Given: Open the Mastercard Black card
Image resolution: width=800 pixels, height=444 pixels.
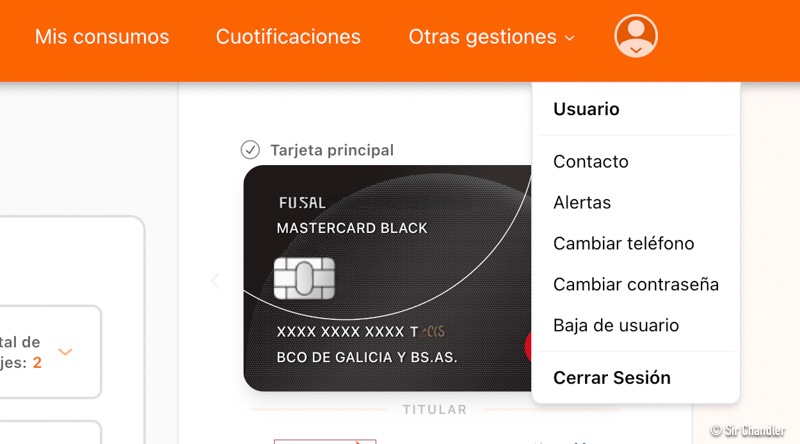Looking at the screenshot, I should (x=390, y=278).
